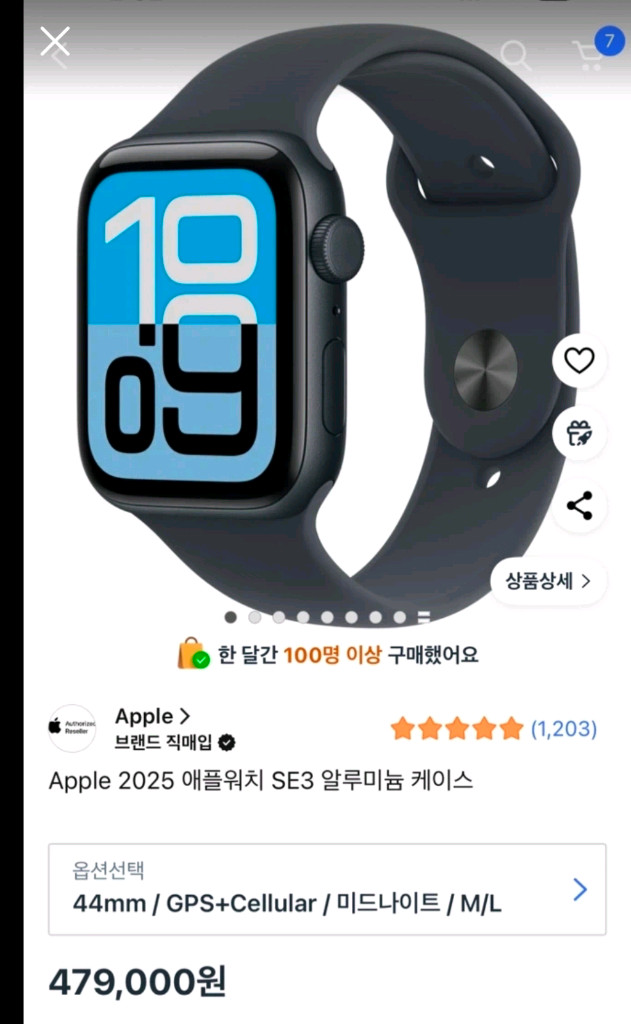
Task: Open 상품상세 product details
Action: [548, 580]
